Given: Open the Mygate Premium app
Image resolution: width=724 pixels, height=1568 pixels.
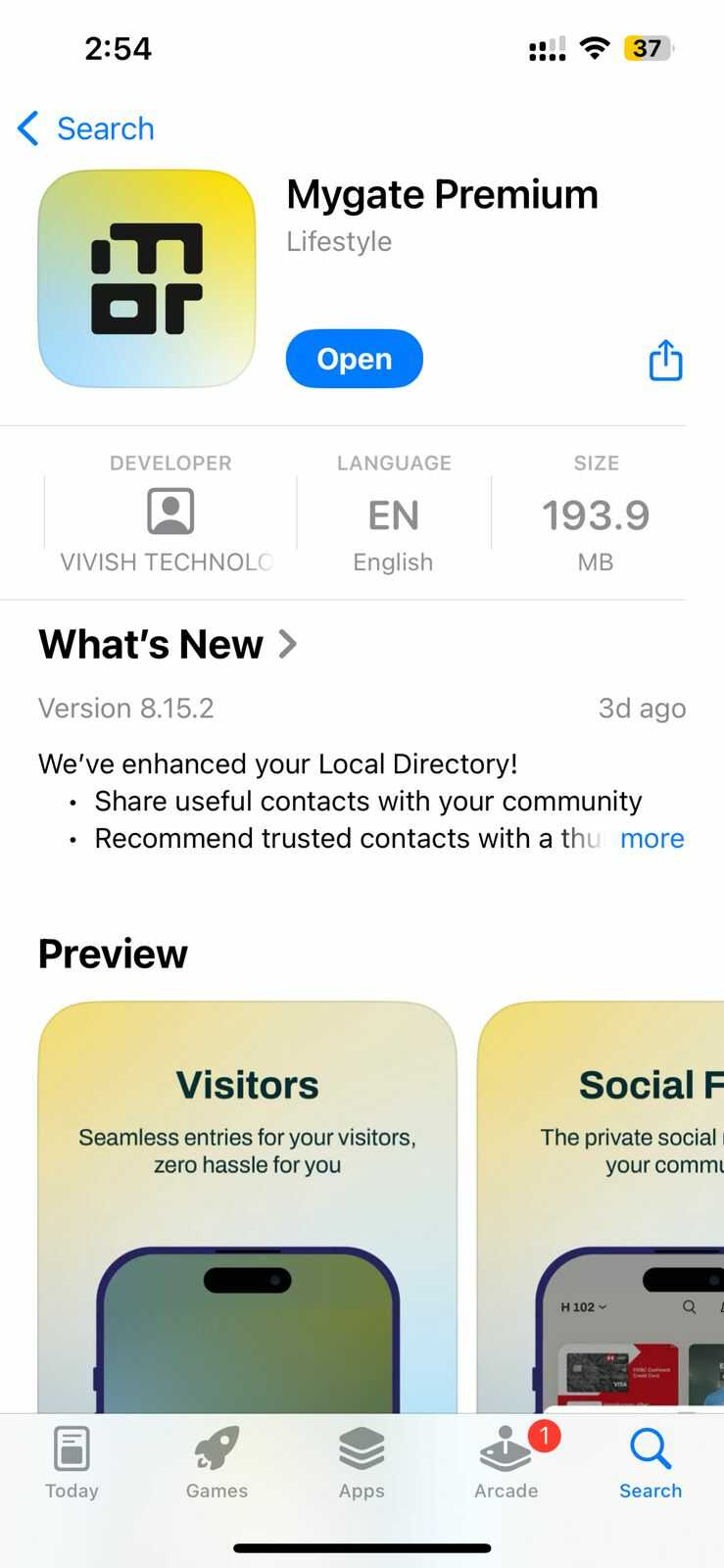Looking at the screenshot, I should [354, 359].
